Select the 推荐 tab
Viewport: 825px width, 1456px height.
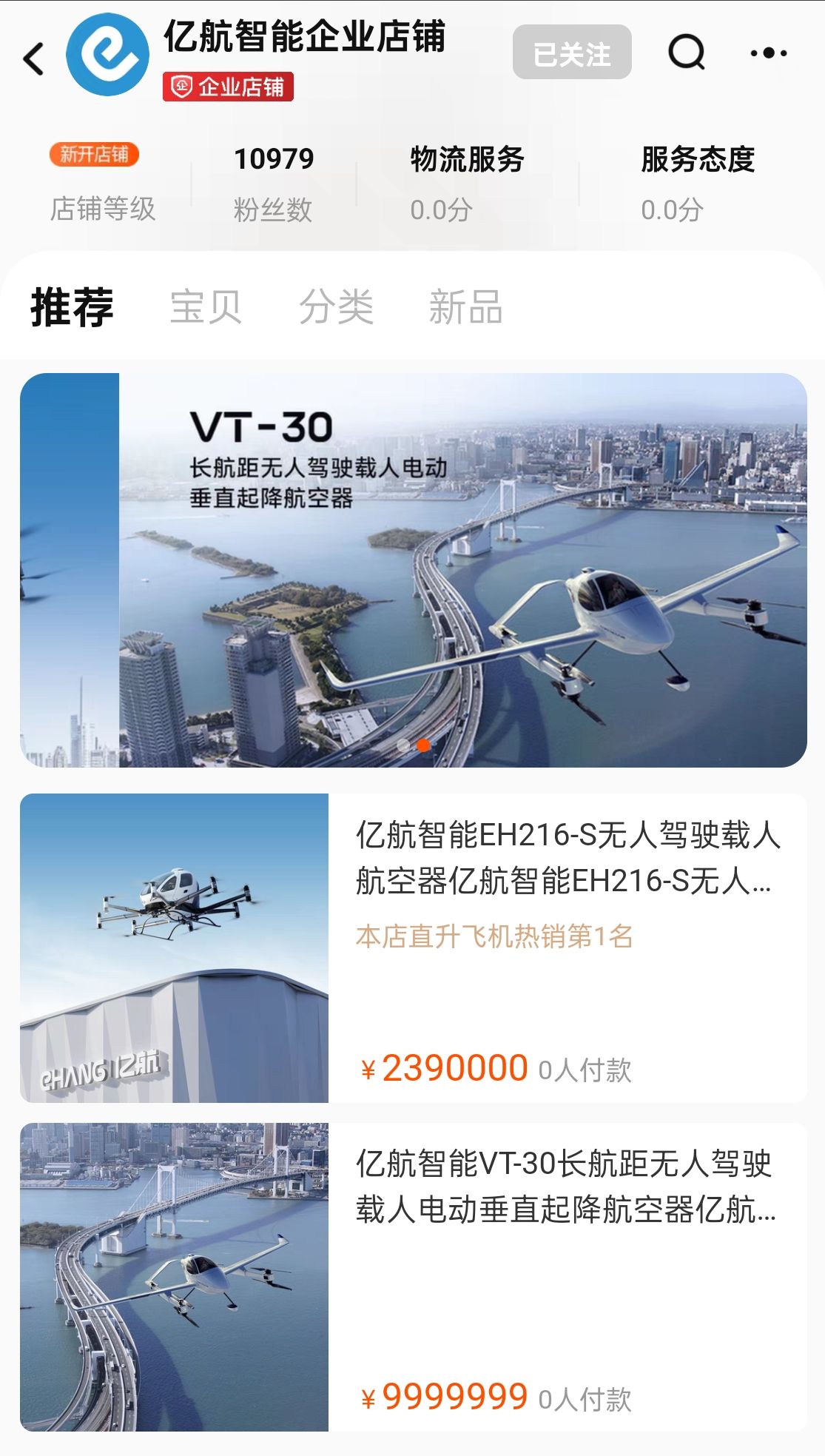click(72, 306)
